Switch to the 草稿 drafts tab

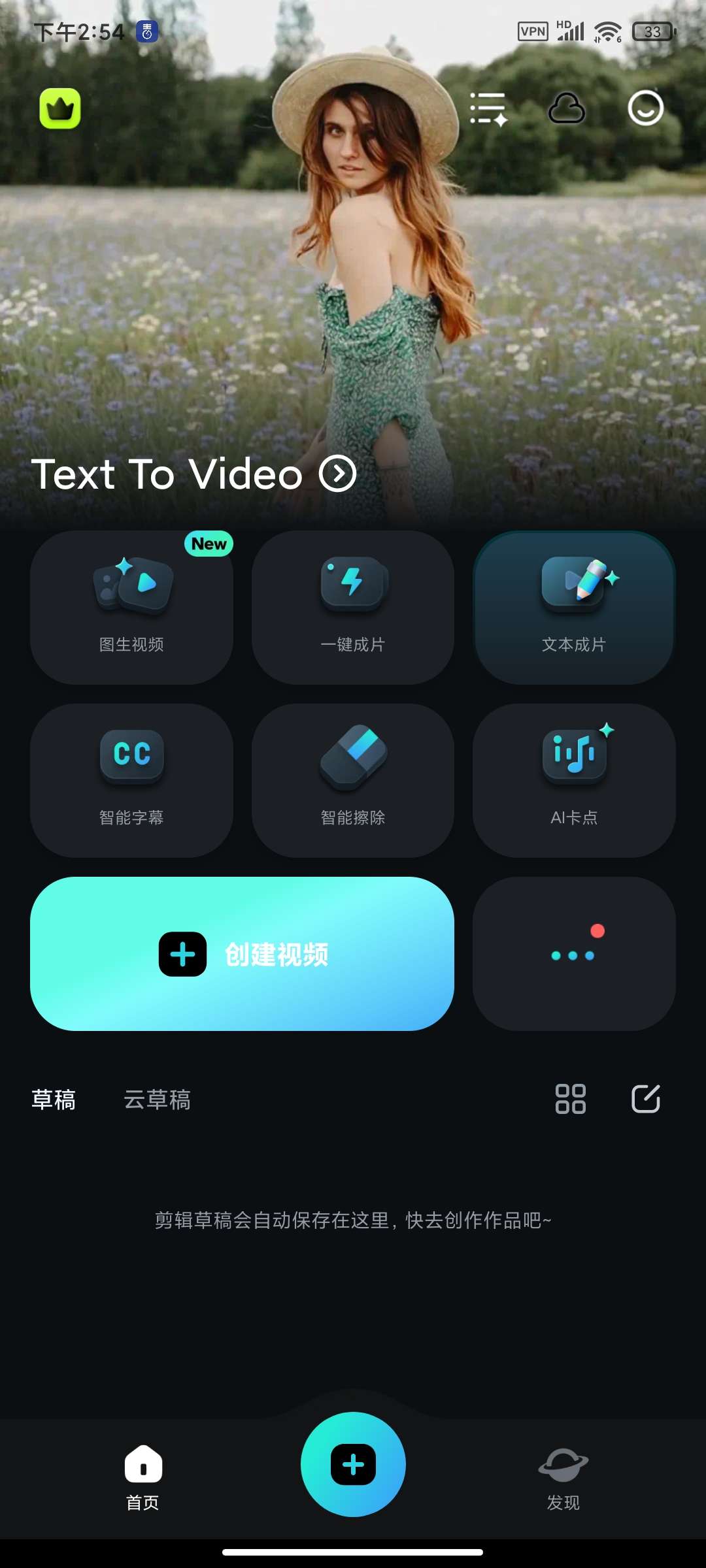[x=54, y=1100]
